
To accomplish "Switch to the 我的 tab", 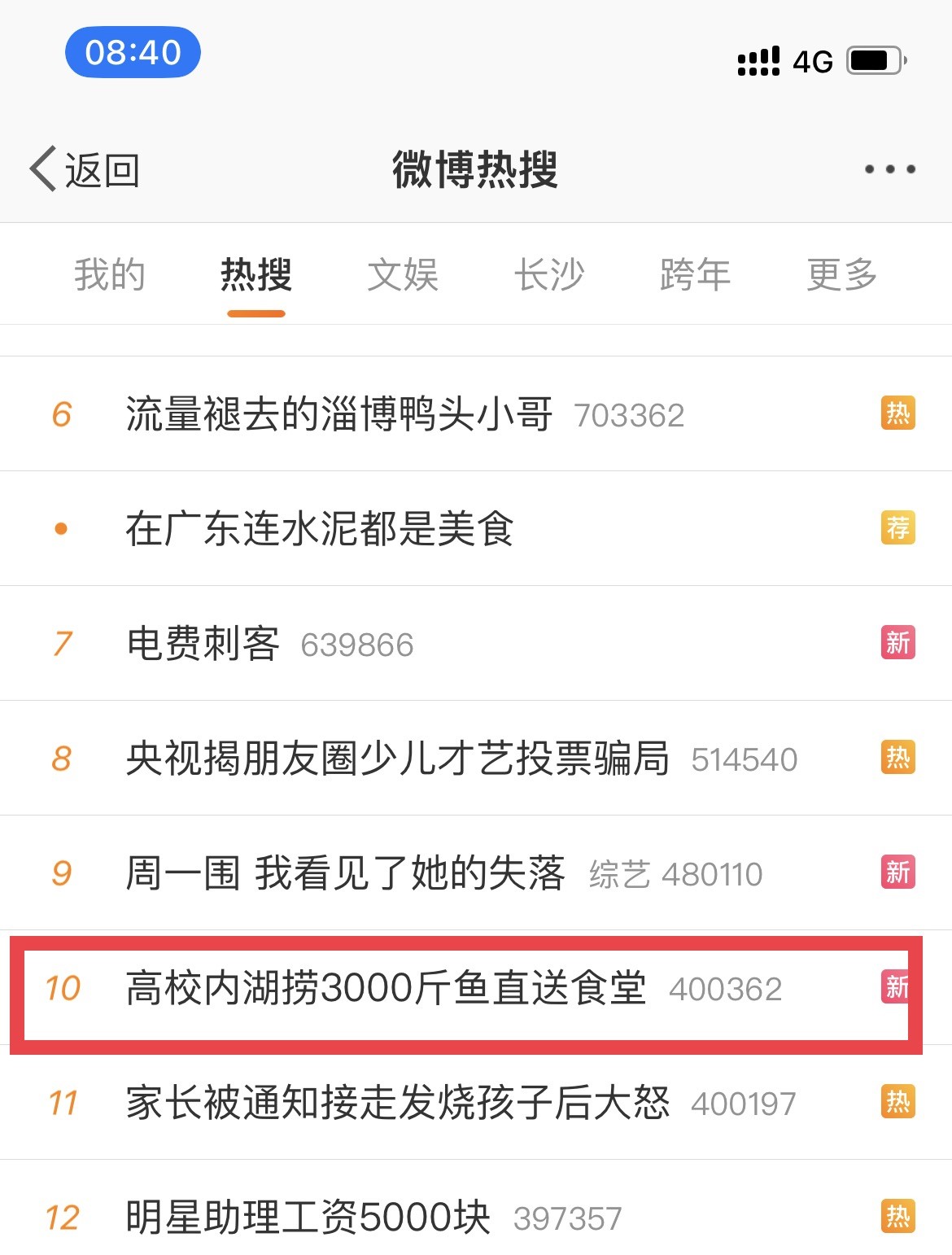I will [x=110, y=275].
